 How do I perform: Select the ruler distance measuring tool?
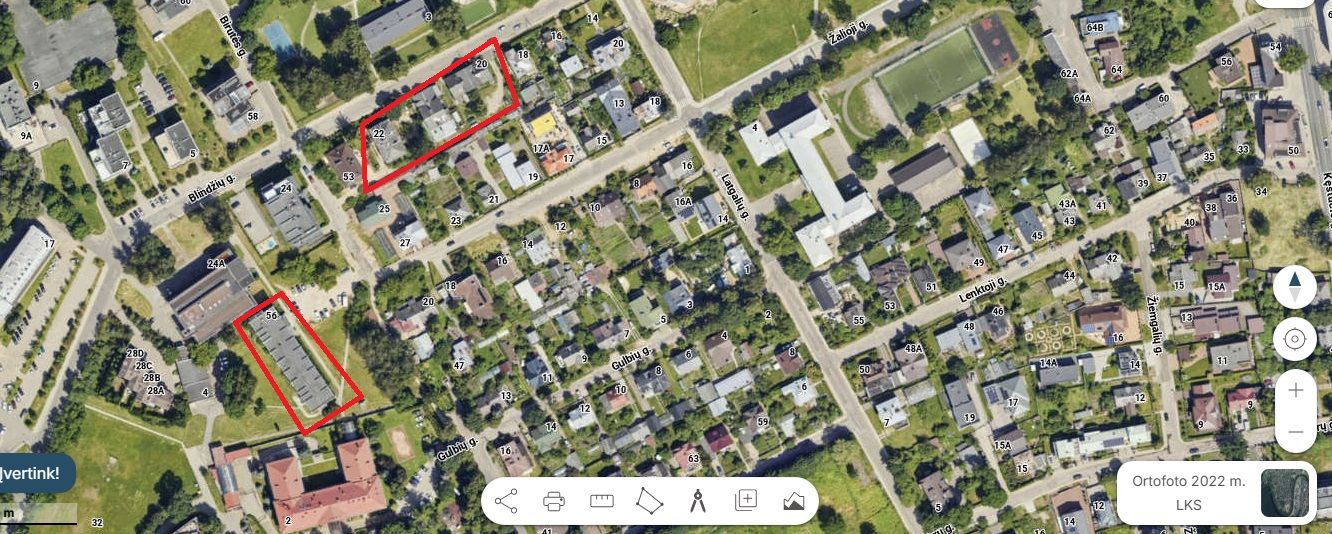click(601, 500)
